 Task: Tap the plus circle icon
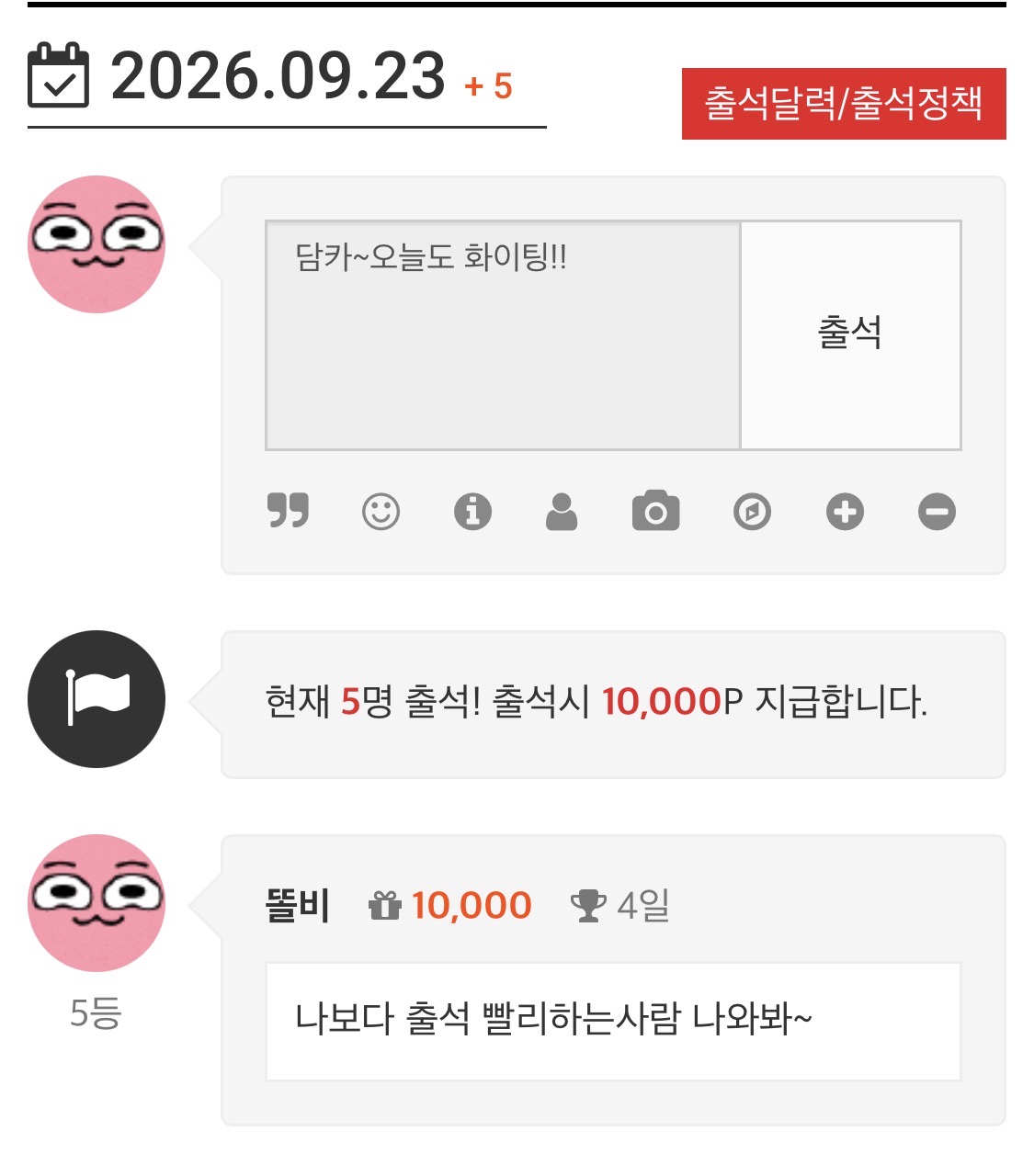[x=845, y=512]
